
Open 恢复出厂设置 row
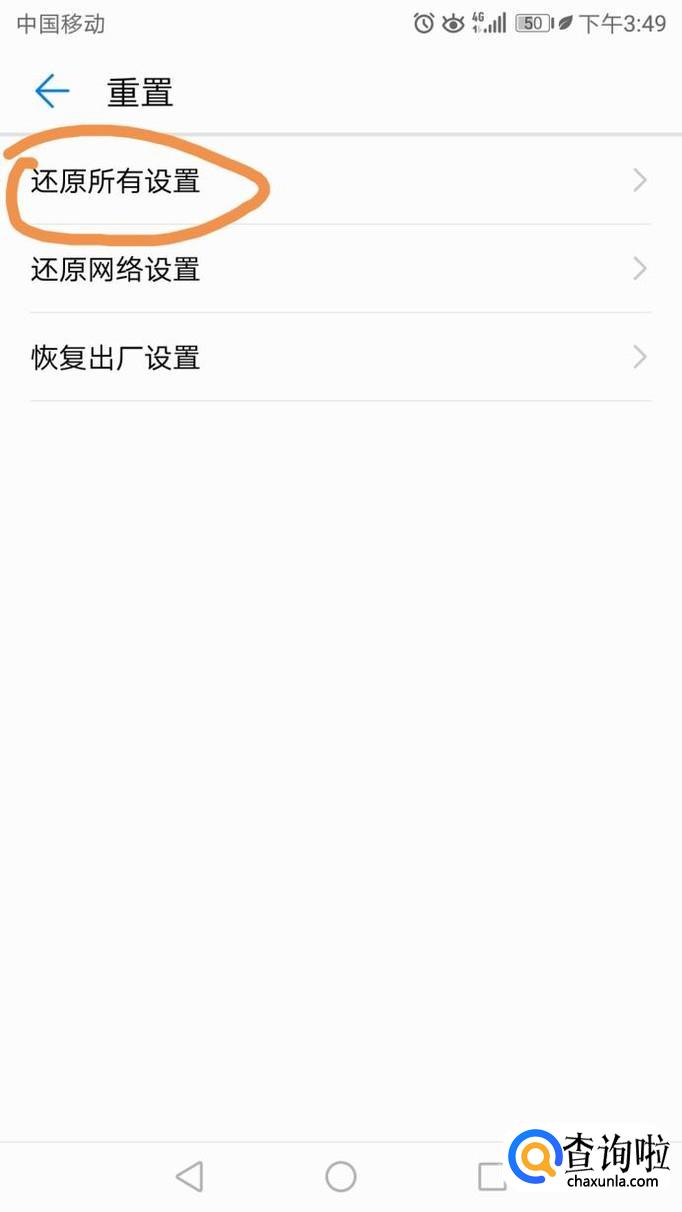pyautogui.click(x=341, y=357)
